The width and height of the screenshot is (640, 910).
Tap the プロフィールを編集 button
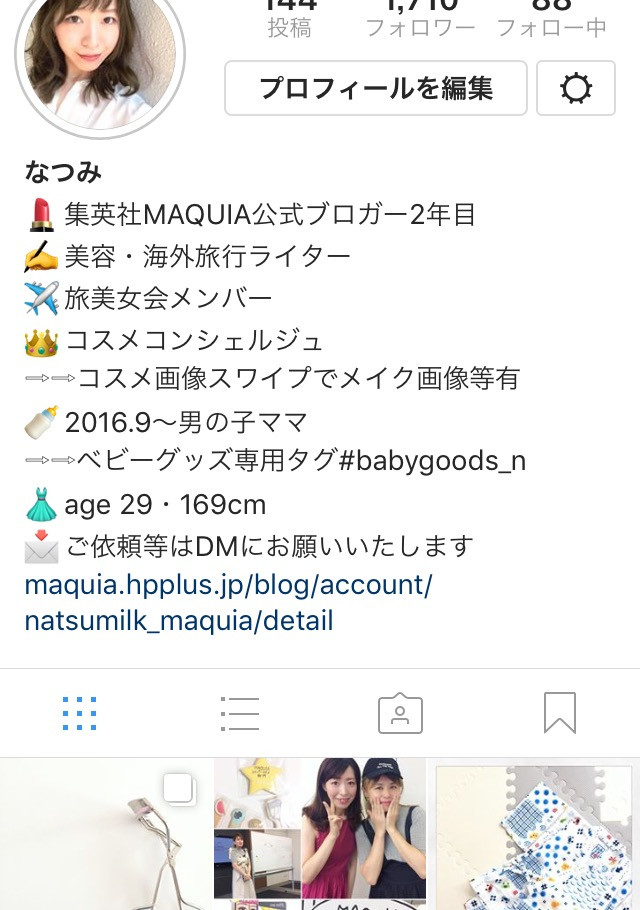point(375,88)
